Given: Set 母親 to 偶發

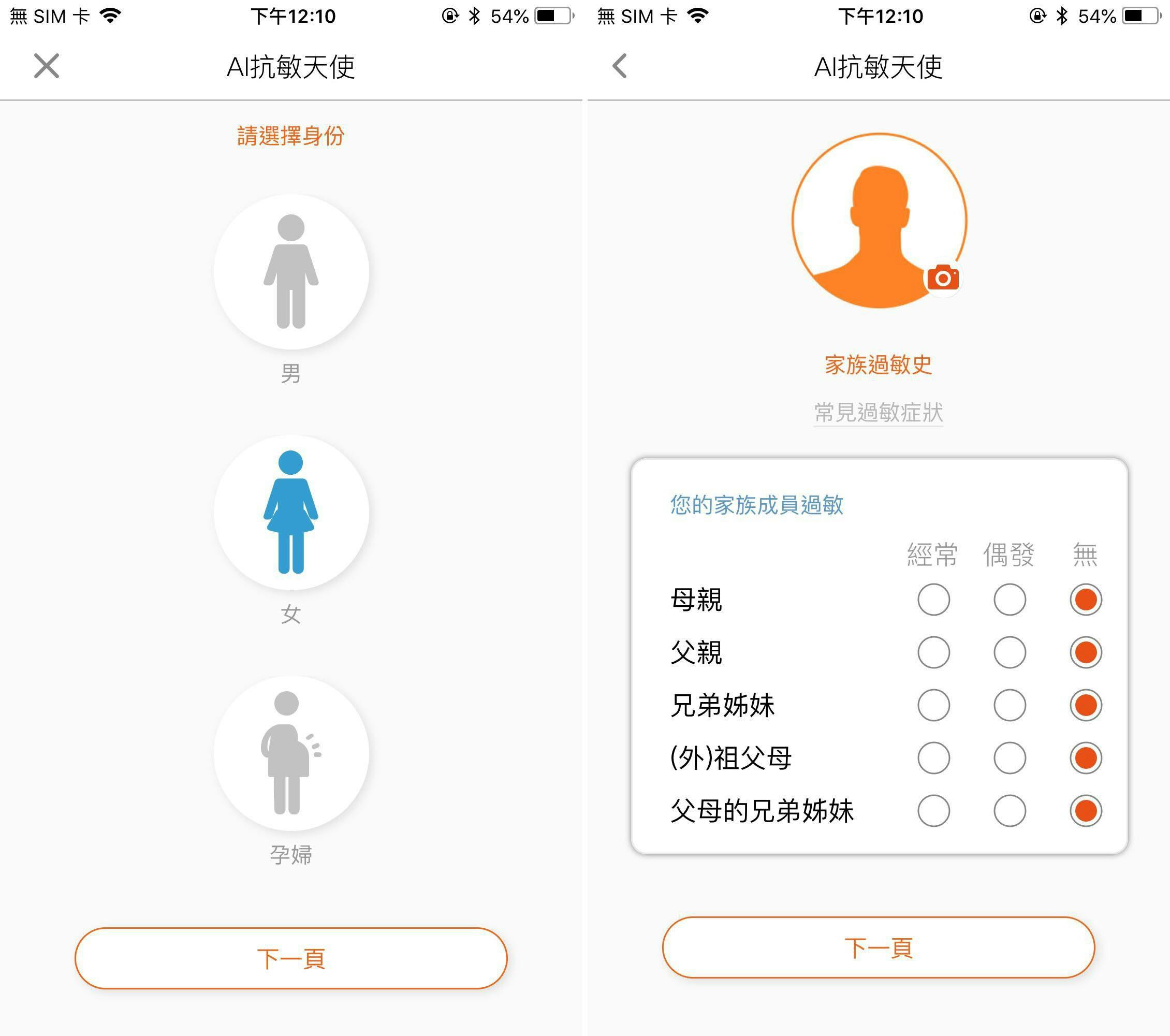Looking at the screenshot, I should (x=1010, y=599).
